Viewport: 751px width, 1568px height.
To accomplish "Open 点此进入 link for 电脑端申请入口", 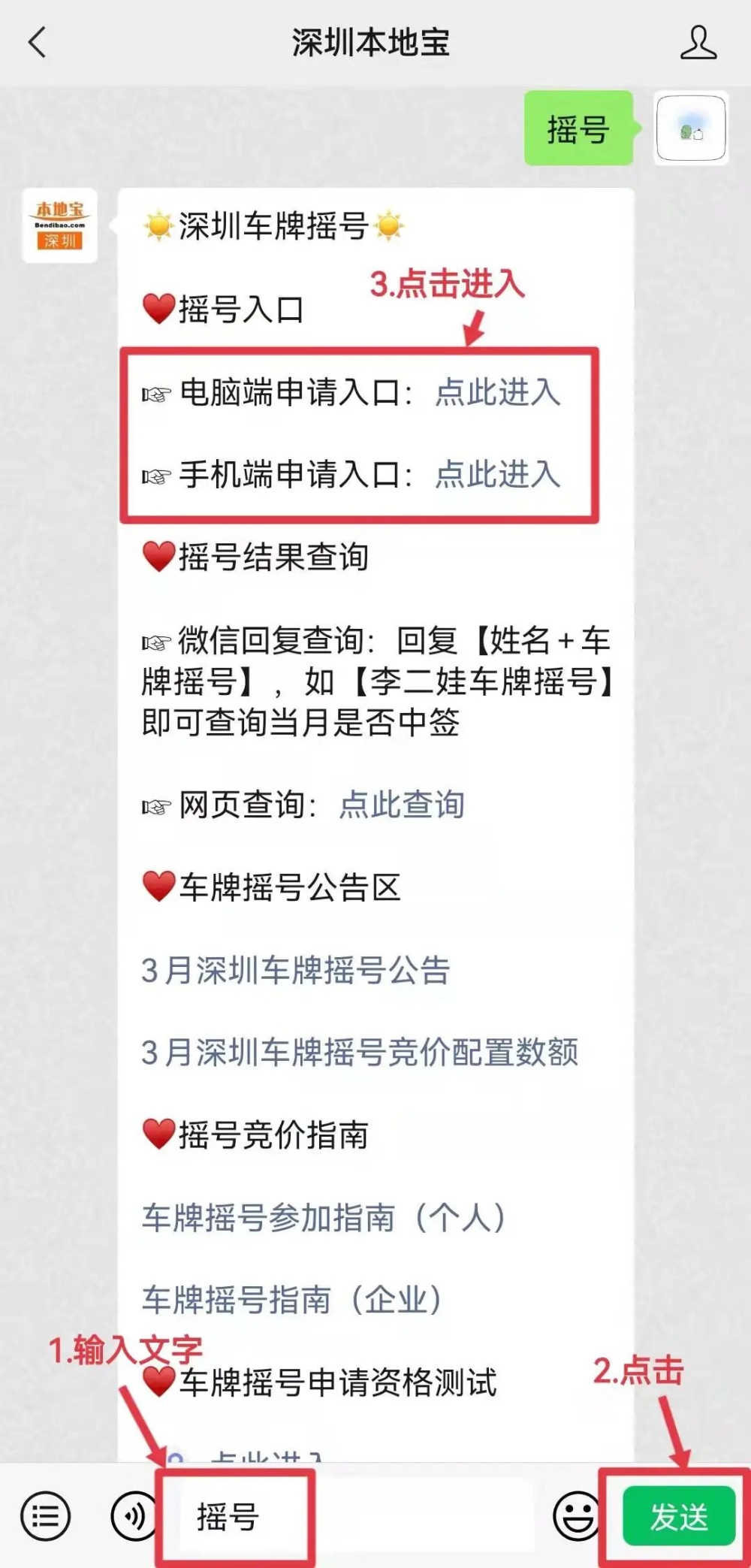I will click(x=498, y=393).
